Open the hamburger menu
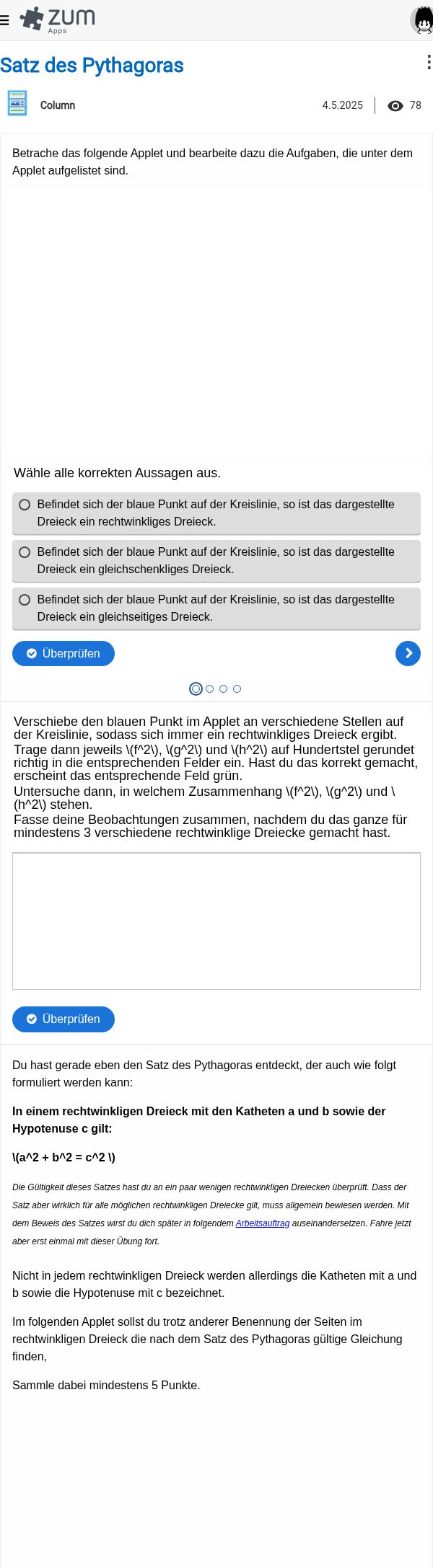Viewport: 433px width, 1568px height. tap(5, 20)
